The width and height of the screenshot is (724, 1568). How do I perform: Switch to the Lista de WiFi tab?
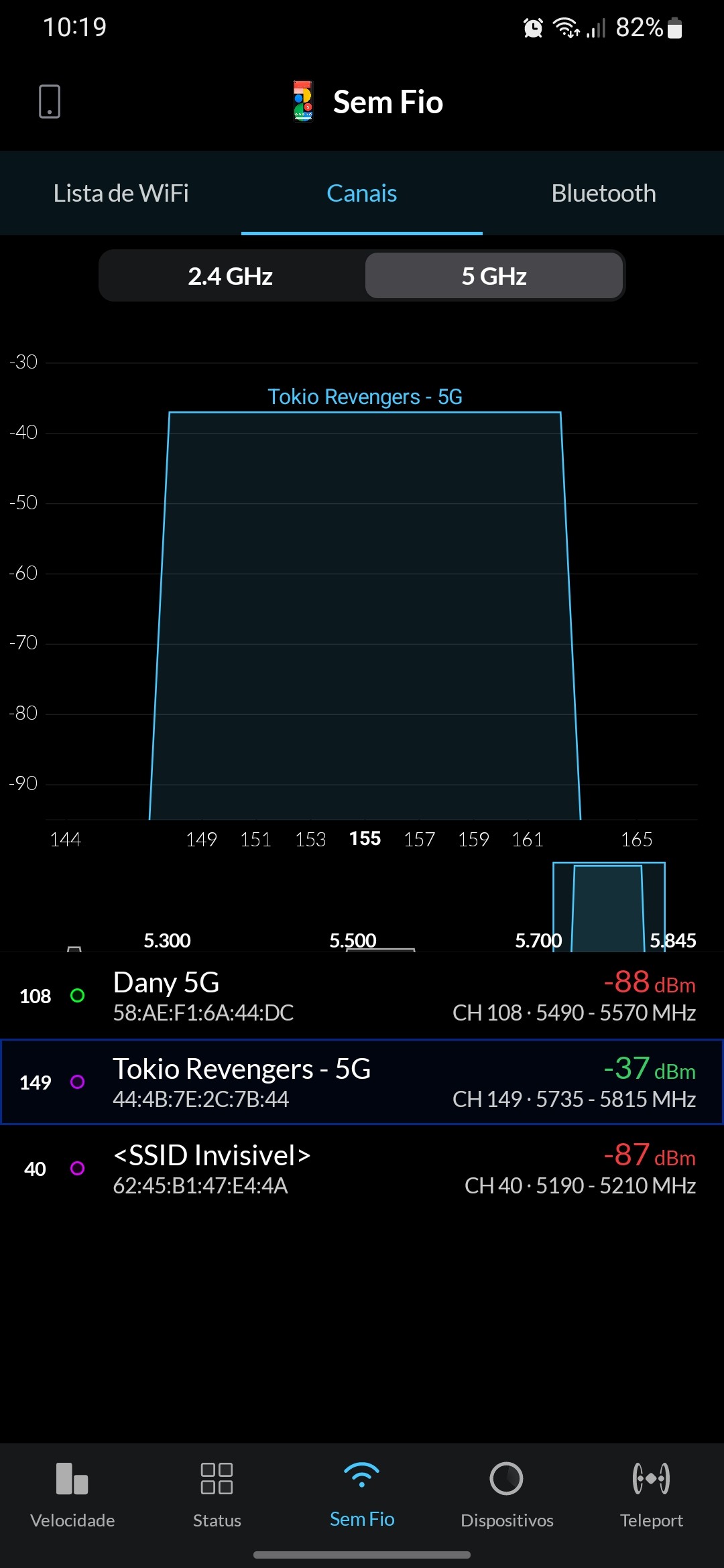[121, 194]
